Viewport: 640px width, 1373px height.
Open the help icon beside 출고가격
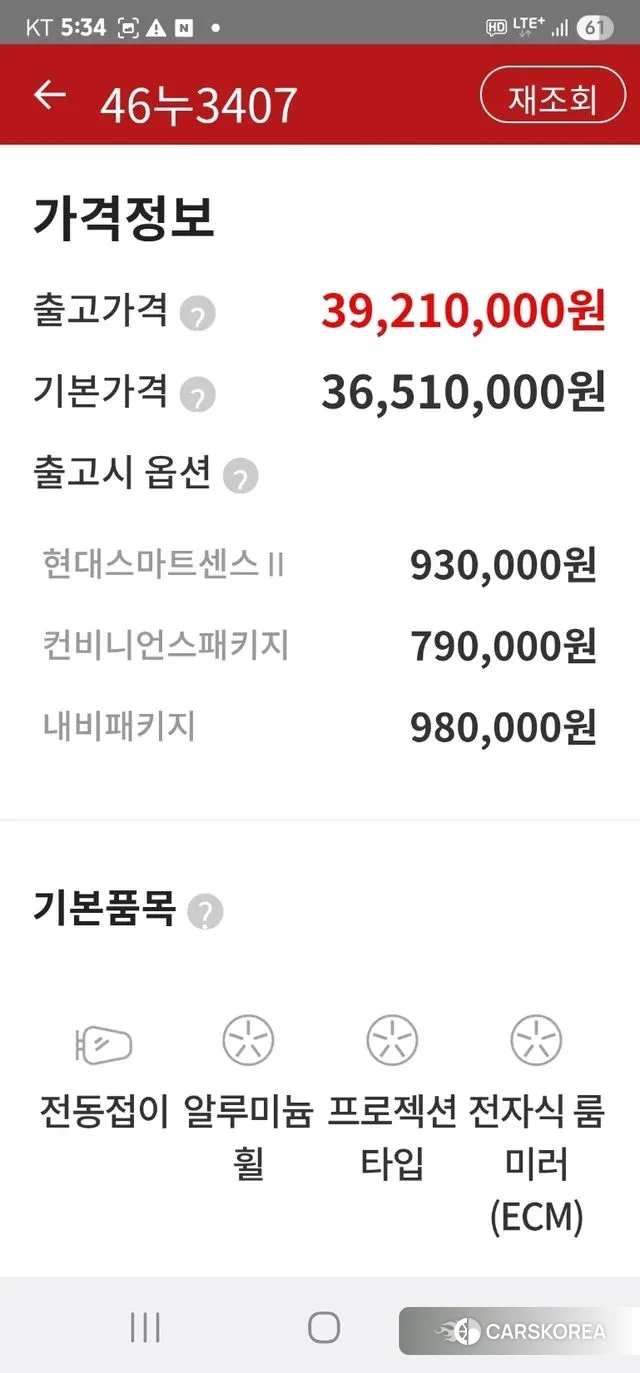click(x=197, y=316)
